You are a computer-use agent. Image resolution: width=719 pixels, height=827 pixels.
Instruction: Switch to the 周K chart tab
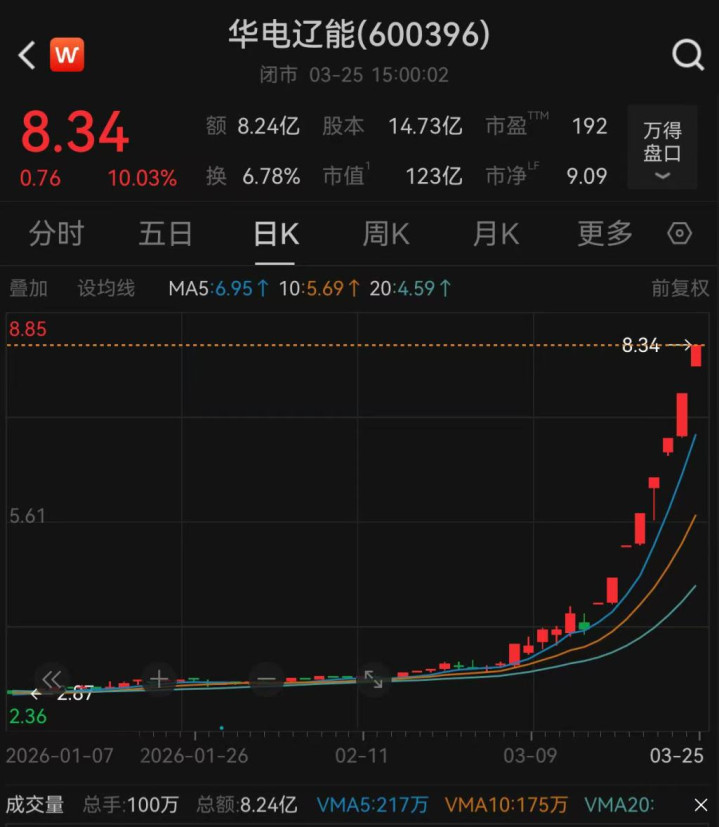tap(385, 234)
